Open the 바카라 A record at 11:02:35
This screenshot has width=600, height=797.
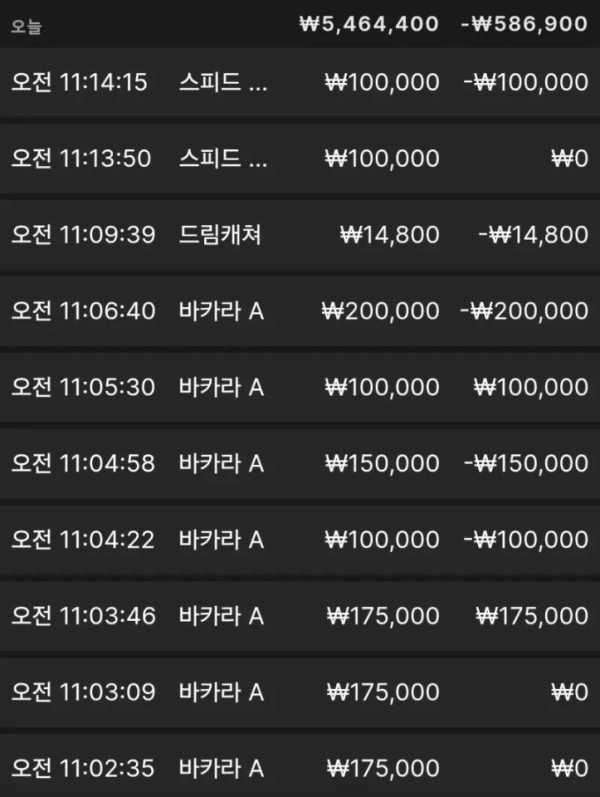point(300,765)
